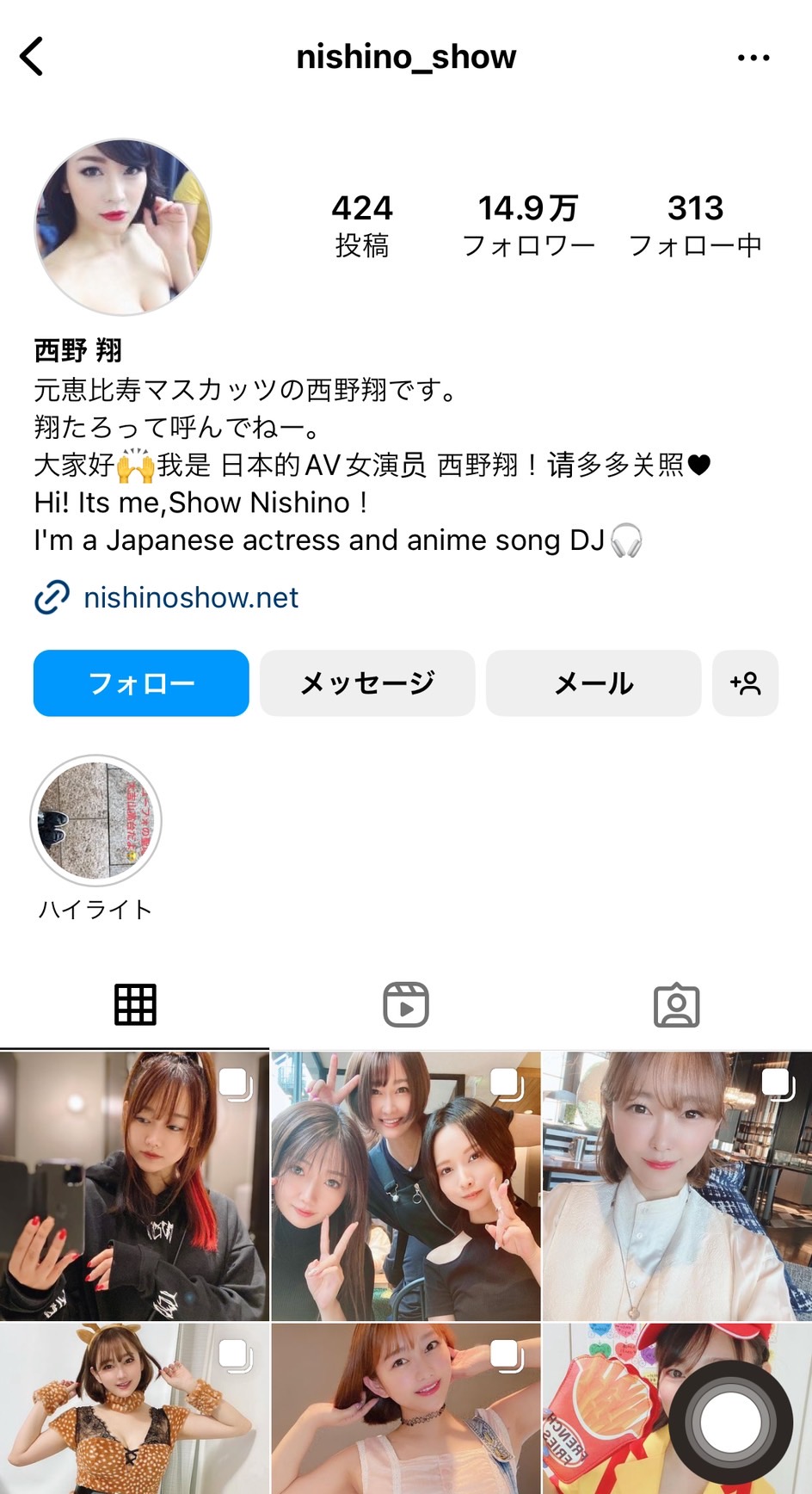Tap the メッセージ button
Screen dimensions: 812x1494
tap(367, 683)
